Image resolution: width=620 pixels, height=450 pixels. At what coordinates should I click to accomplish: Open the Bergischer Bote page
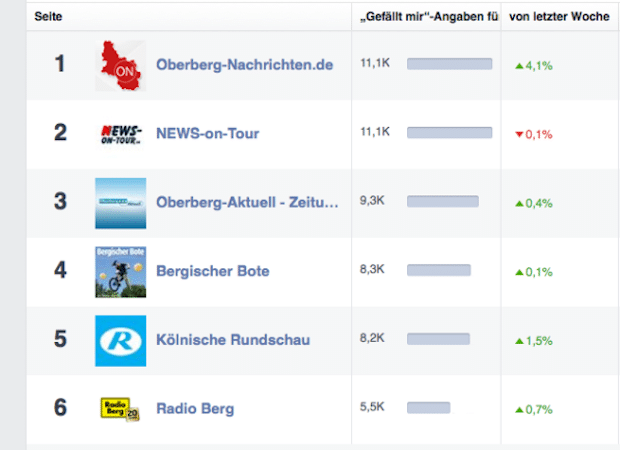click(x=212, y=271)
